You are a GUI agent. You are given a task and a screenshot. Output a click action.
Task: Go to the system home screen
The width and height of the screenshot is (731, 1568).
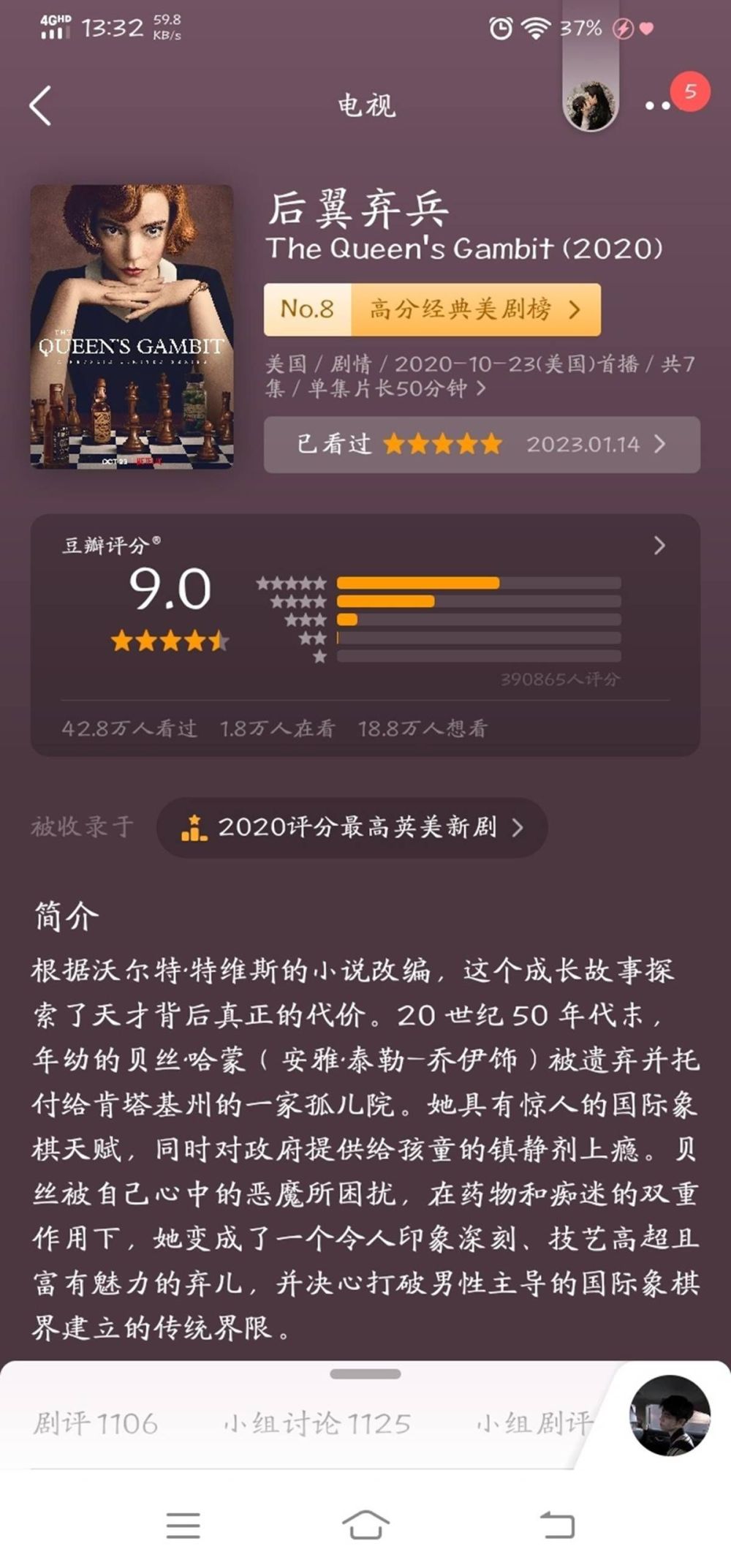pos(365,1526)
